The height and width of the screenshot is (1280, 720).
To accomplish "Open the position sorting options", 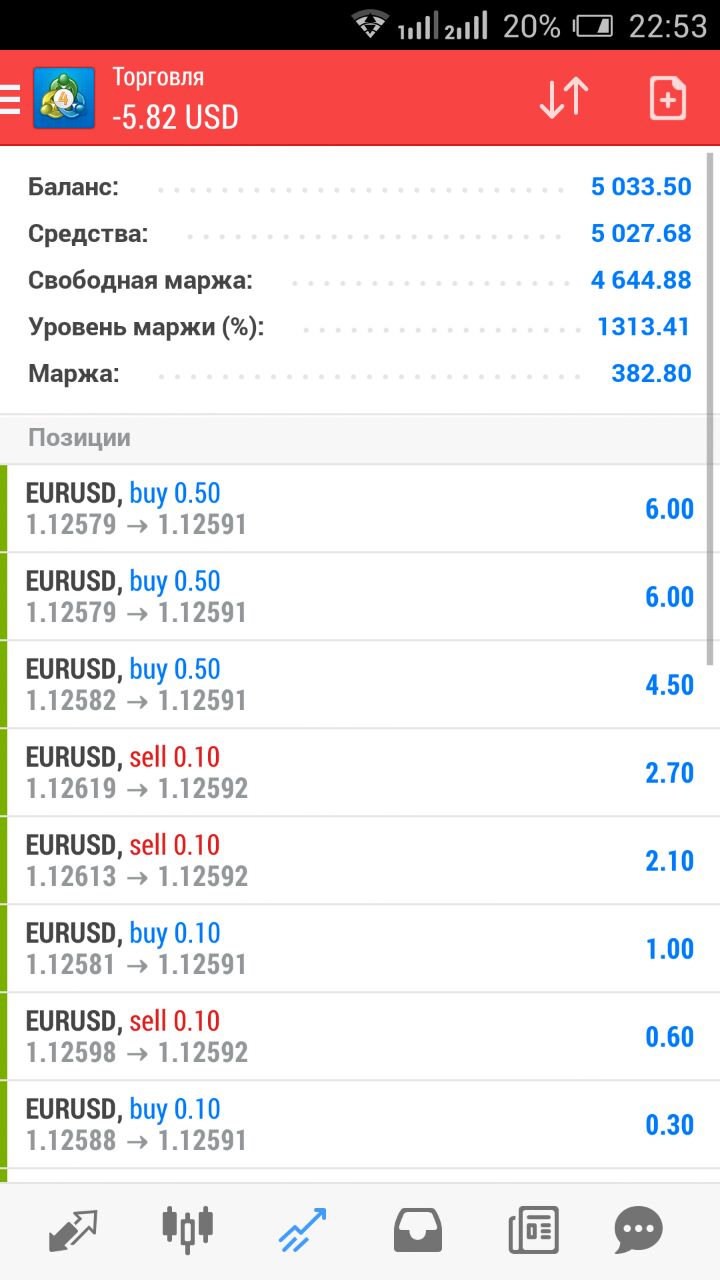I will (x=564, y=99).
